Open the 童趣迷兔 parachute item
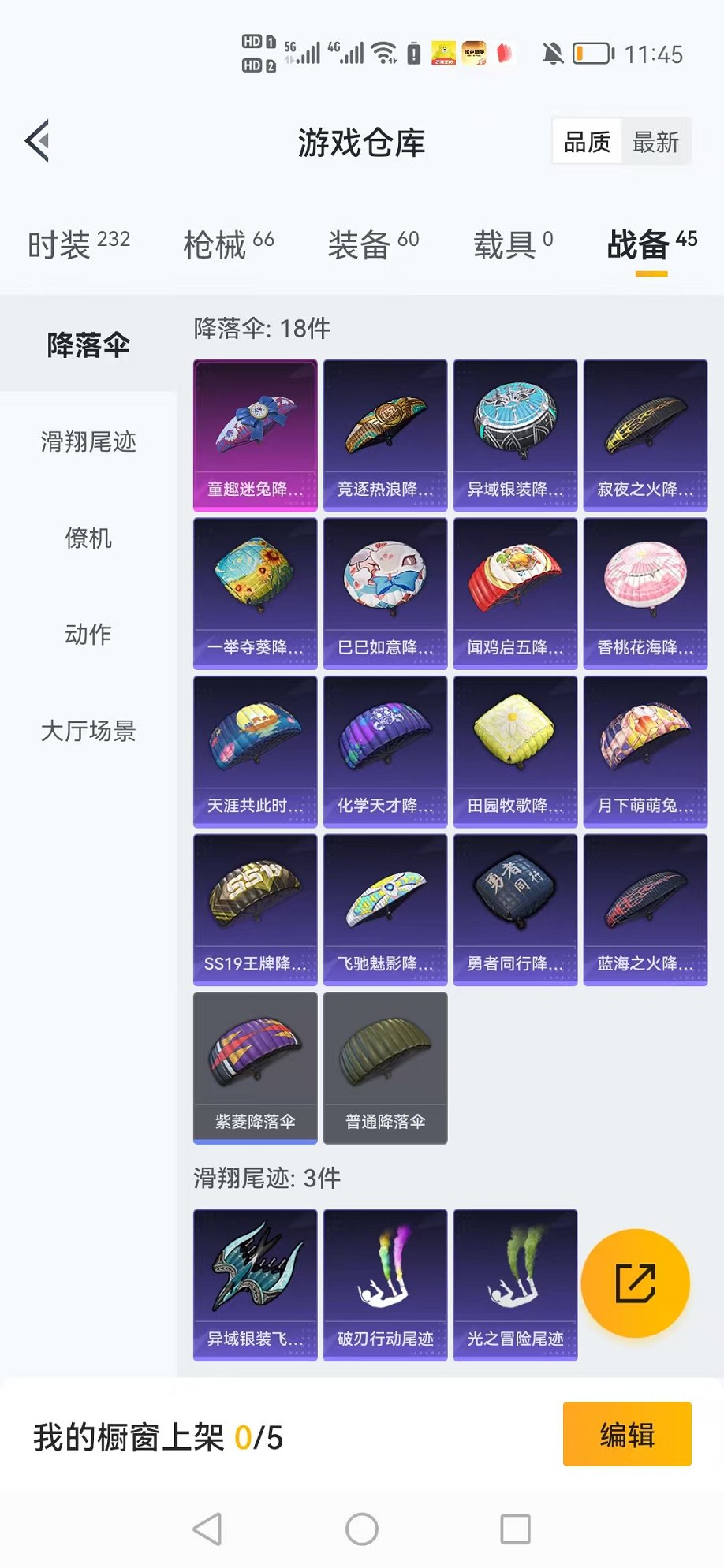The image size is (724, 1568). click(256, 435)
